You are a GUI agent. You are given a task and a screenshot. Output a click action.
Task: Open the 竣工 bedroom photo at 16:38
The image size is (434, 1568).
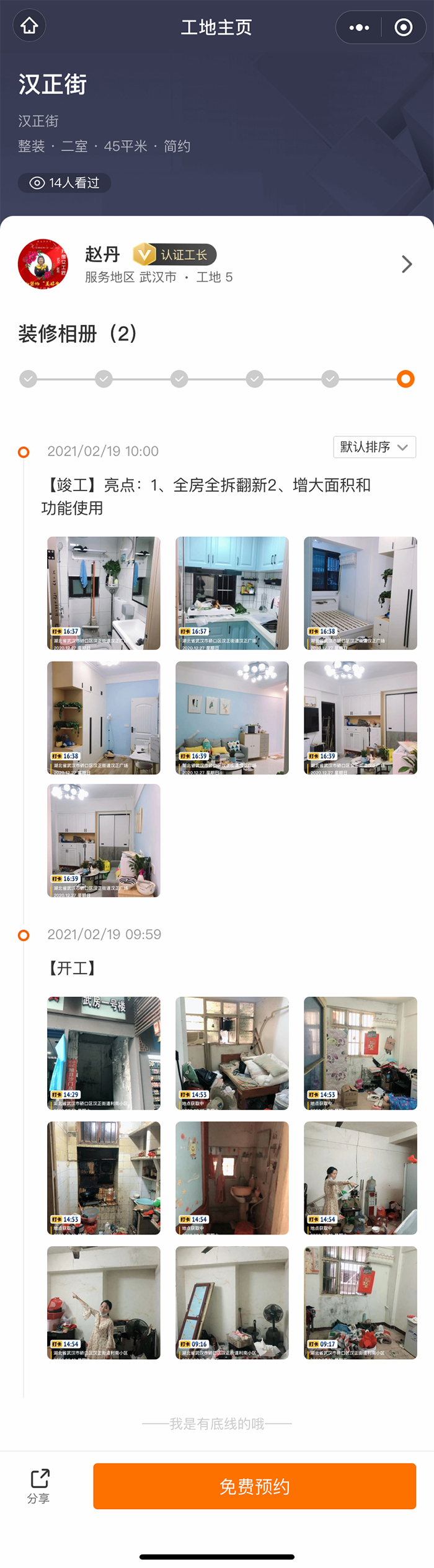coord(360,593)
